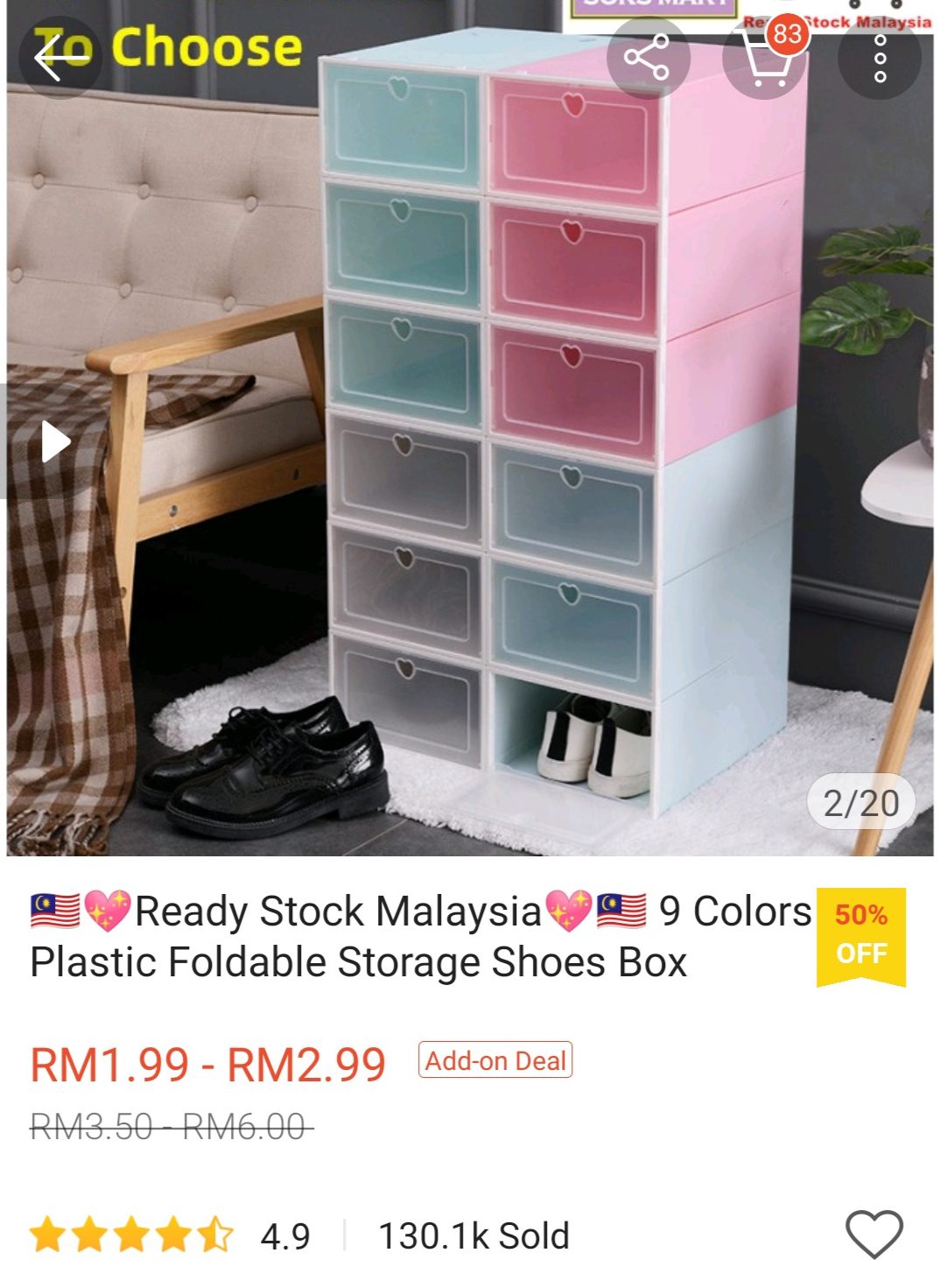Open the three-dot overflow menu
940x1288 pixels.
pos(880,58)
